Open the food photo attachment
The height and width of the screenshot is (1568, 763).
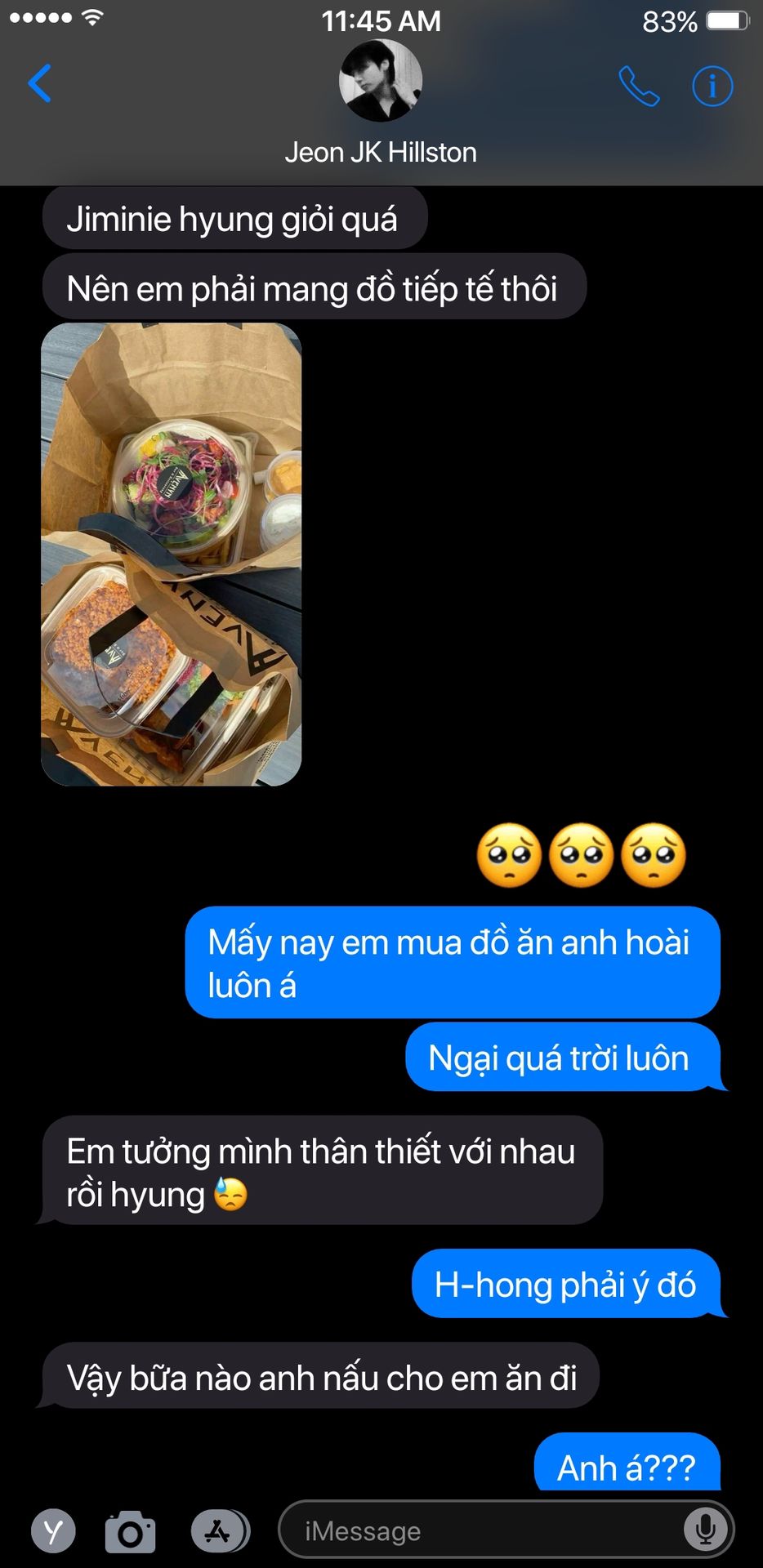click(x=172, y=554)
